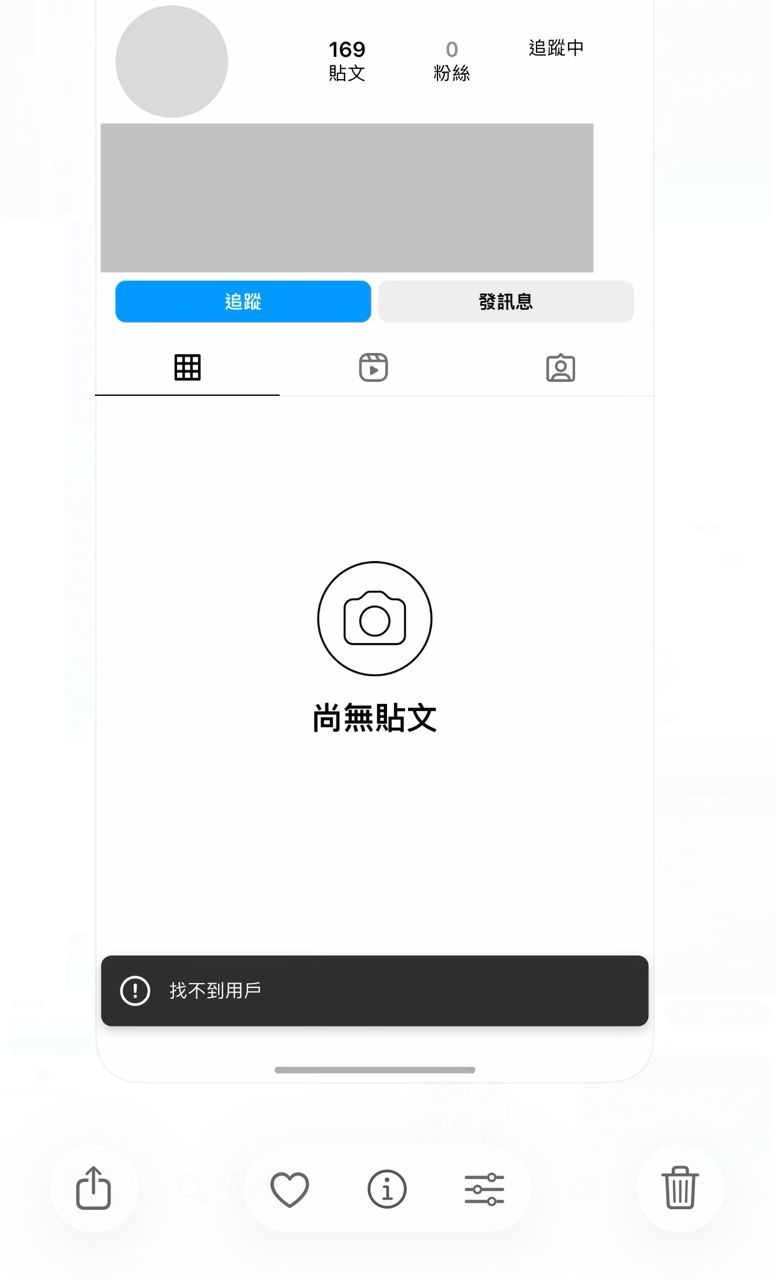The image size is (775, 1280).
Task: Mark the photo as favorite
Action: (x=290, y=1189)
